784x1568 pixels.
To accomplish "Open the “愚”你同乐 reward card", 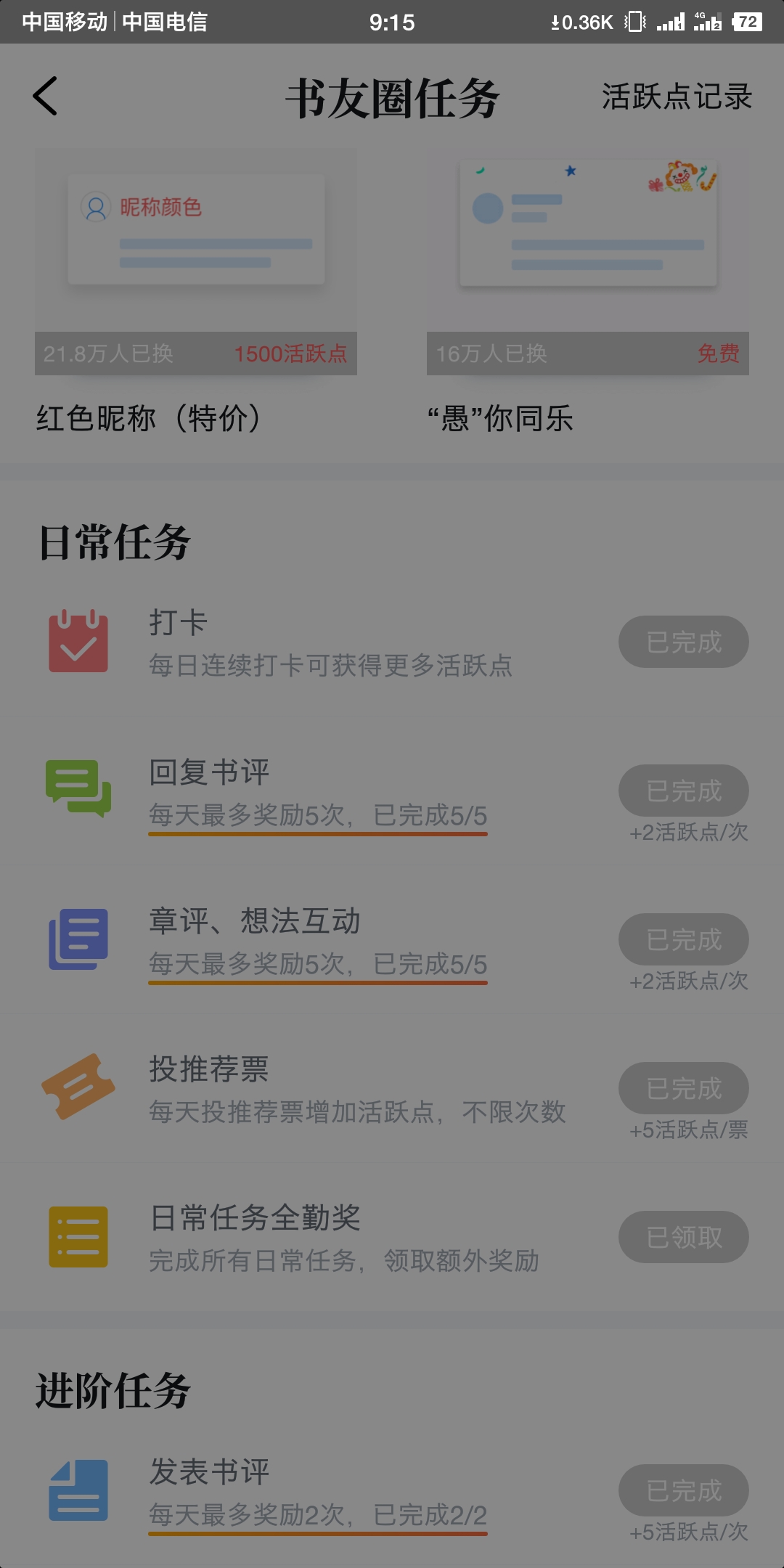I will click(588, 293).
